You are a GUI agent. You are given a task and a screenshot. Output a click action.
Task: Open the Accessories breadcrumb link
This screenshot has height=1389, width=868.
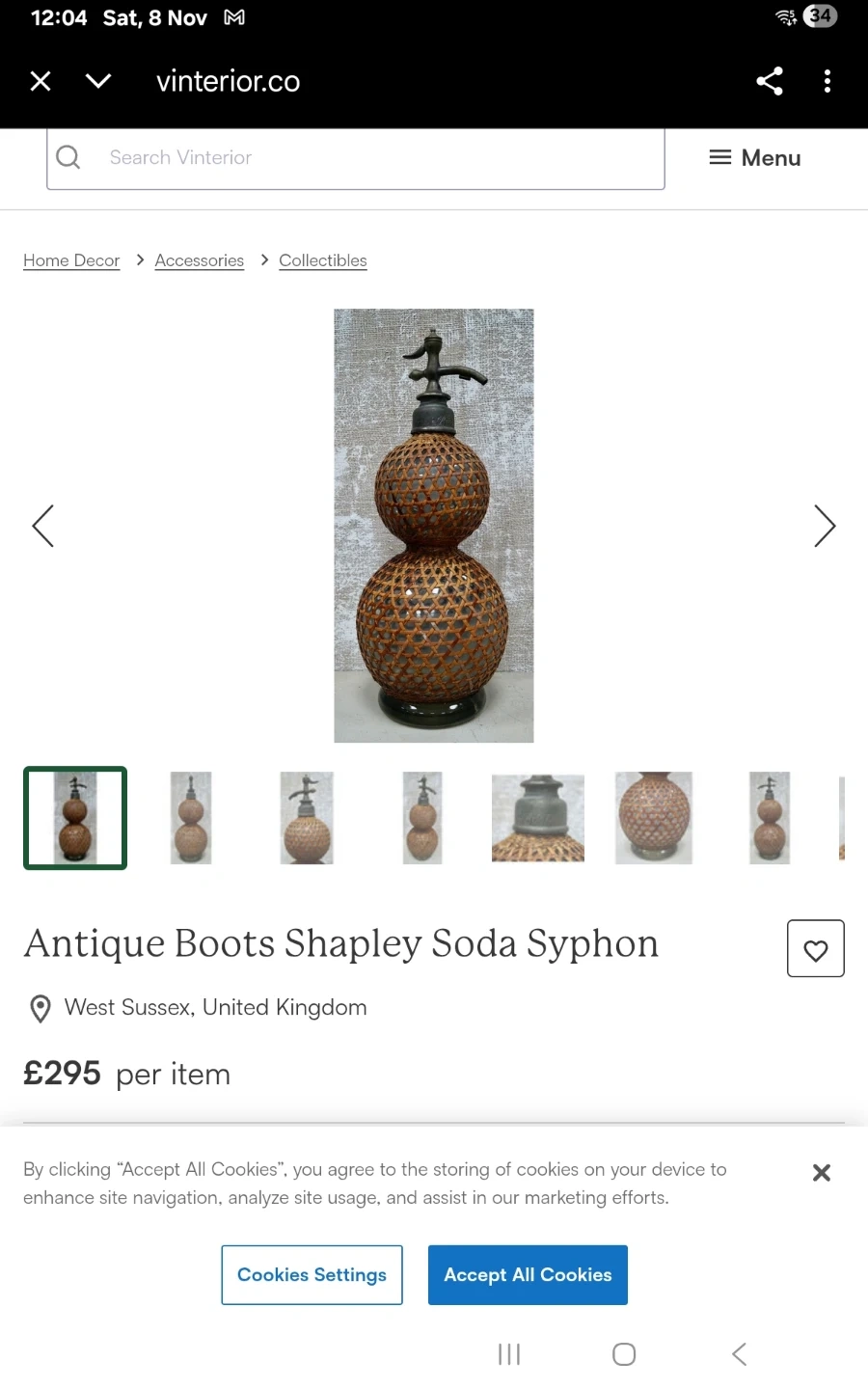pos(200,260)
